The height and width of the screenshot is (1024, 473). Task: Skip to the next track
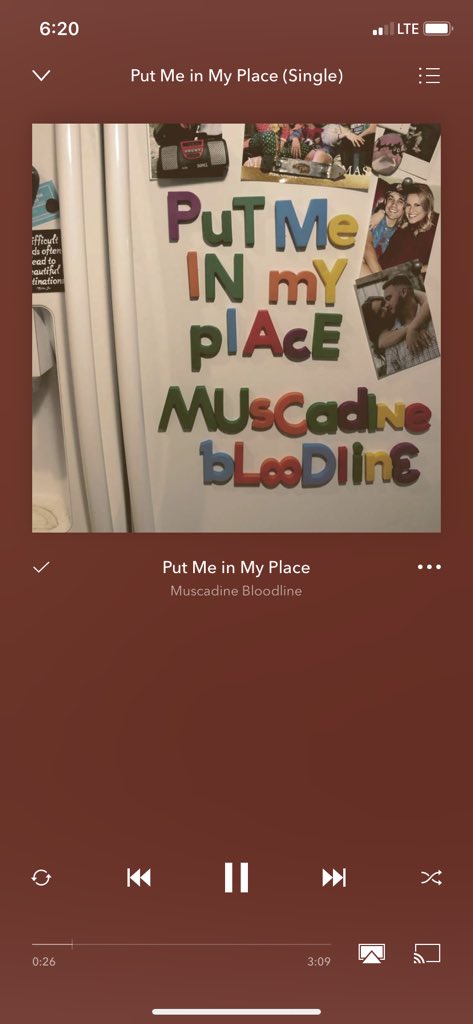tap(334, 878)
